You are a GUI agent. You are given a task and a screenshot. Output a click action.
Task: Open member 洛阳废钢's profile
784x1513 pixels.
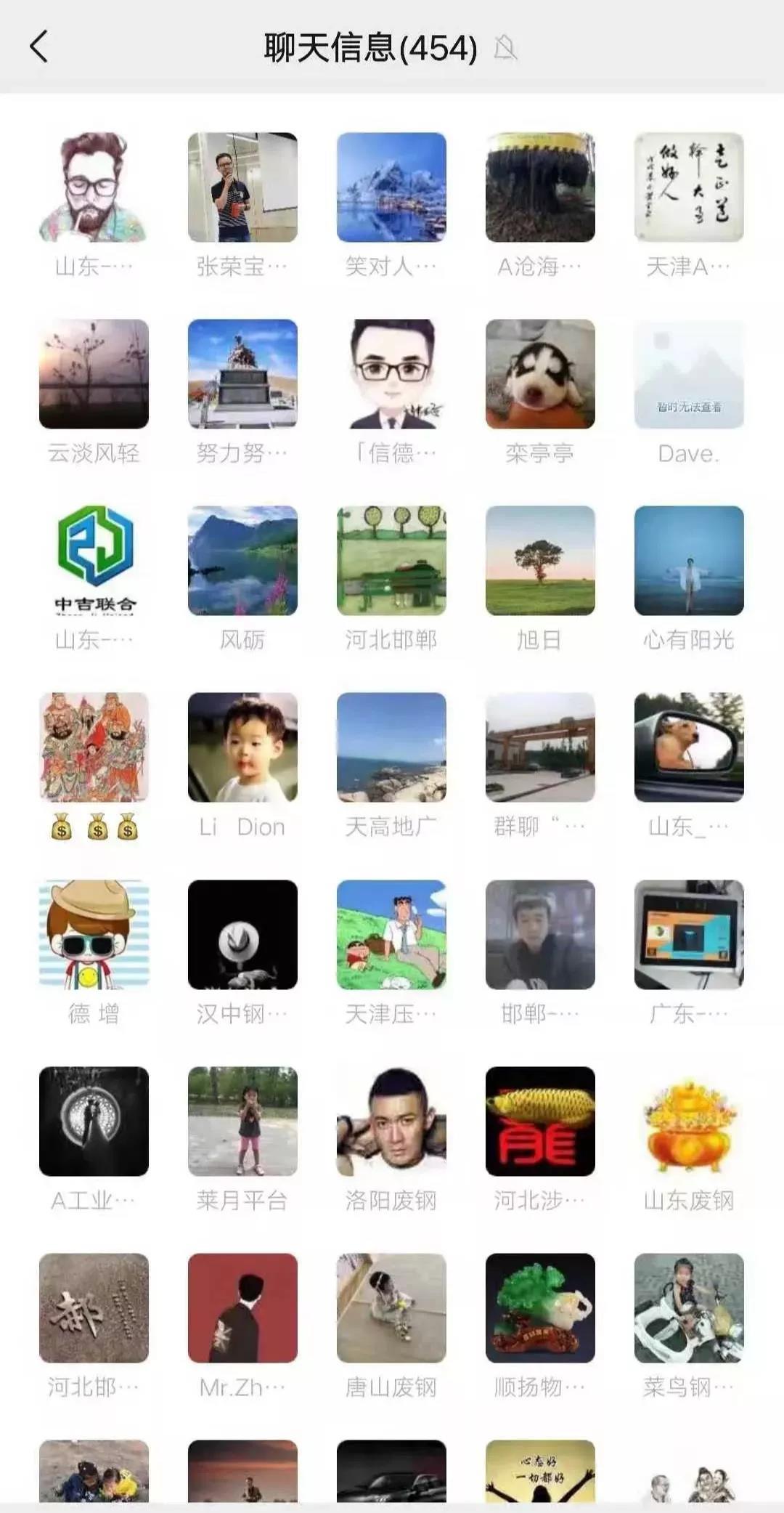(391, 1121)
